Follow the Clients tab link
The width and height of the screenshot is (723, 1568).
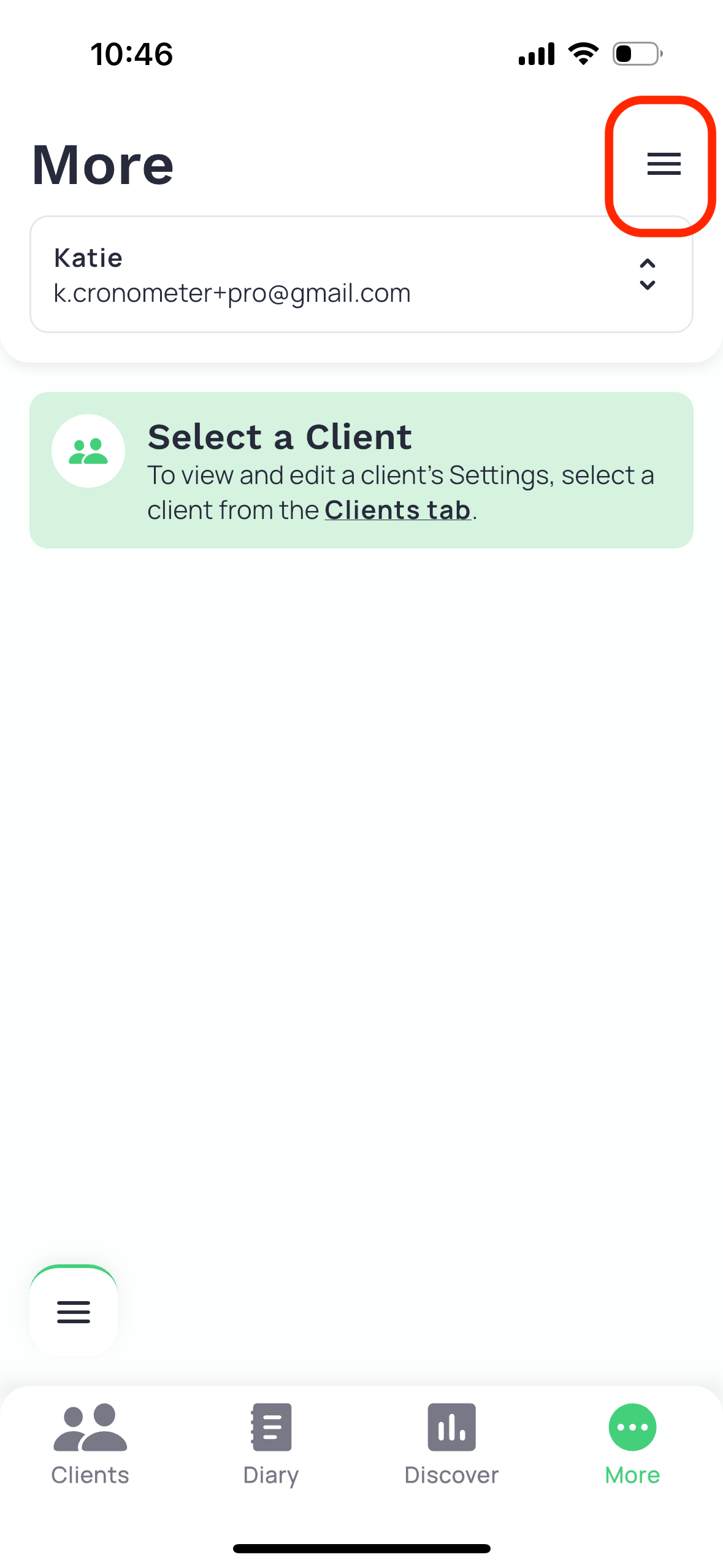(398, 510)
